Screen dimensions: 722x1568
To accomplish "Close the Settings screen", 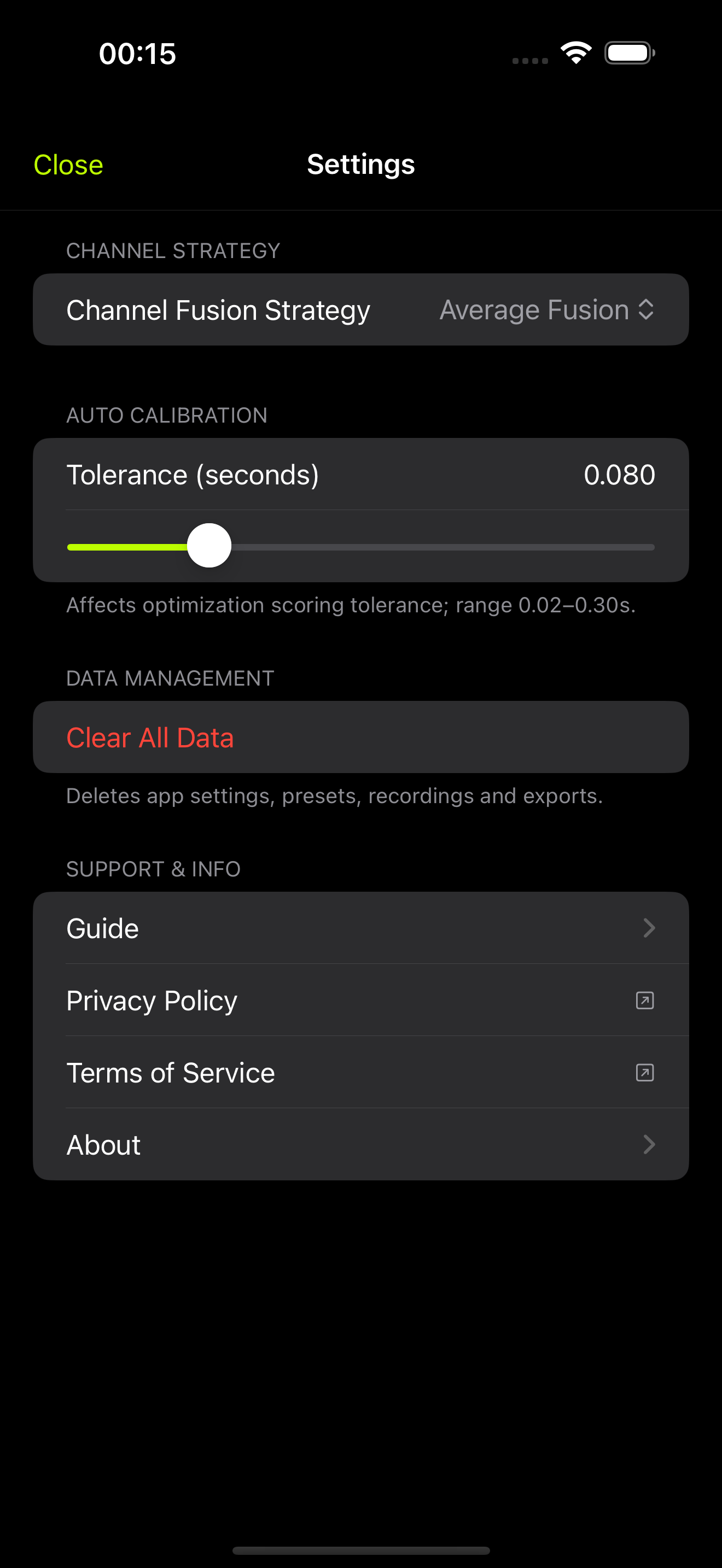I will click(x=69, y=163).
